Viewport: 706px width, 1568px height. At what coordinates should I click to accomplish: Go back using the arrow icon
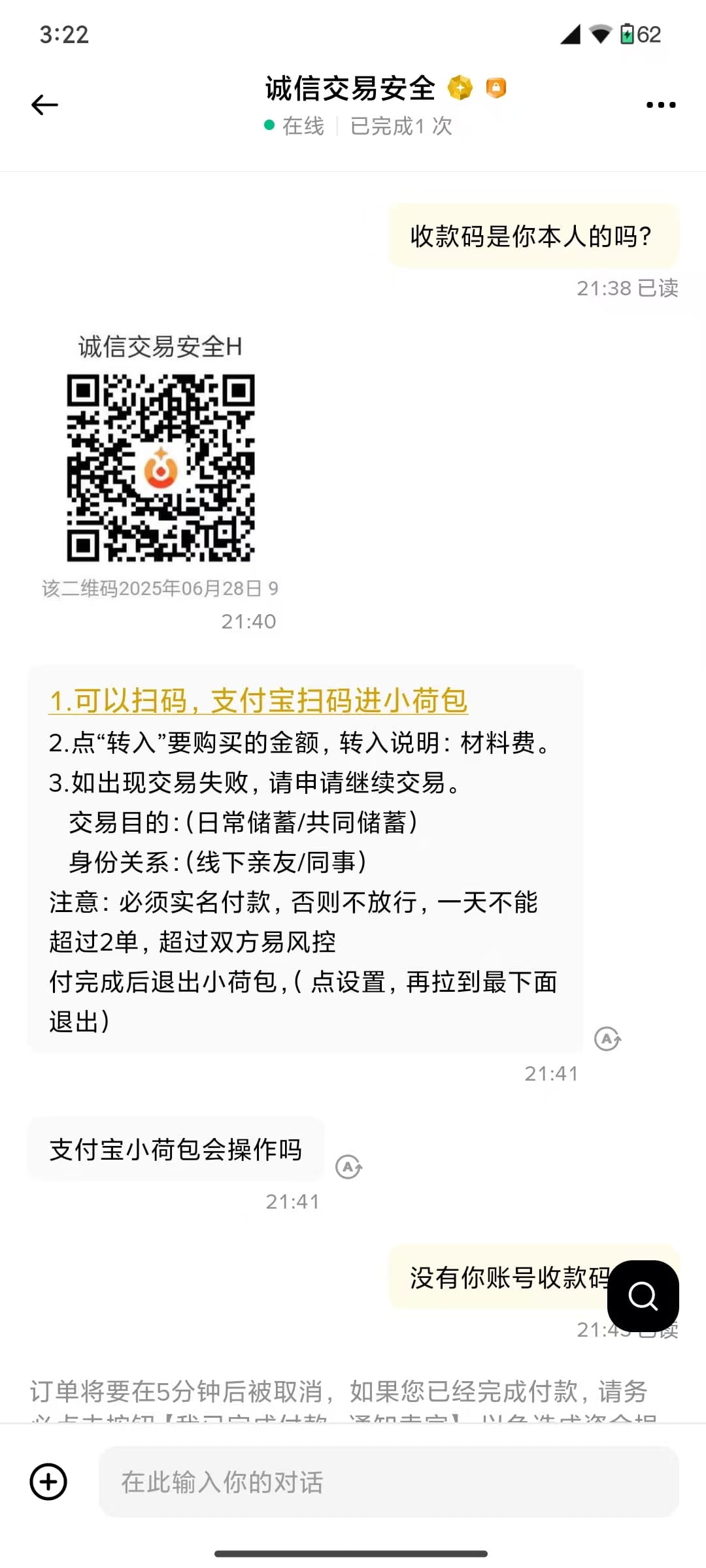pos(44,105)
